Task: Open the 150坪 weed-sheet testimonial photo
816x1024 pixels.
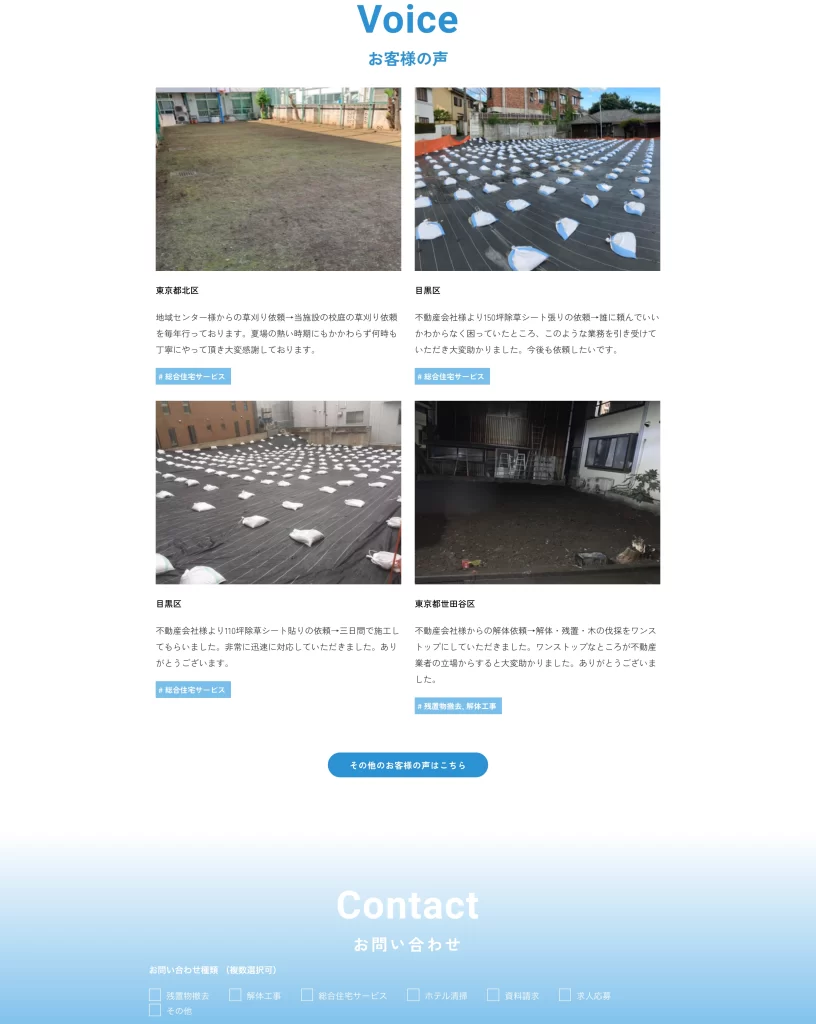Action: [537, 179]
